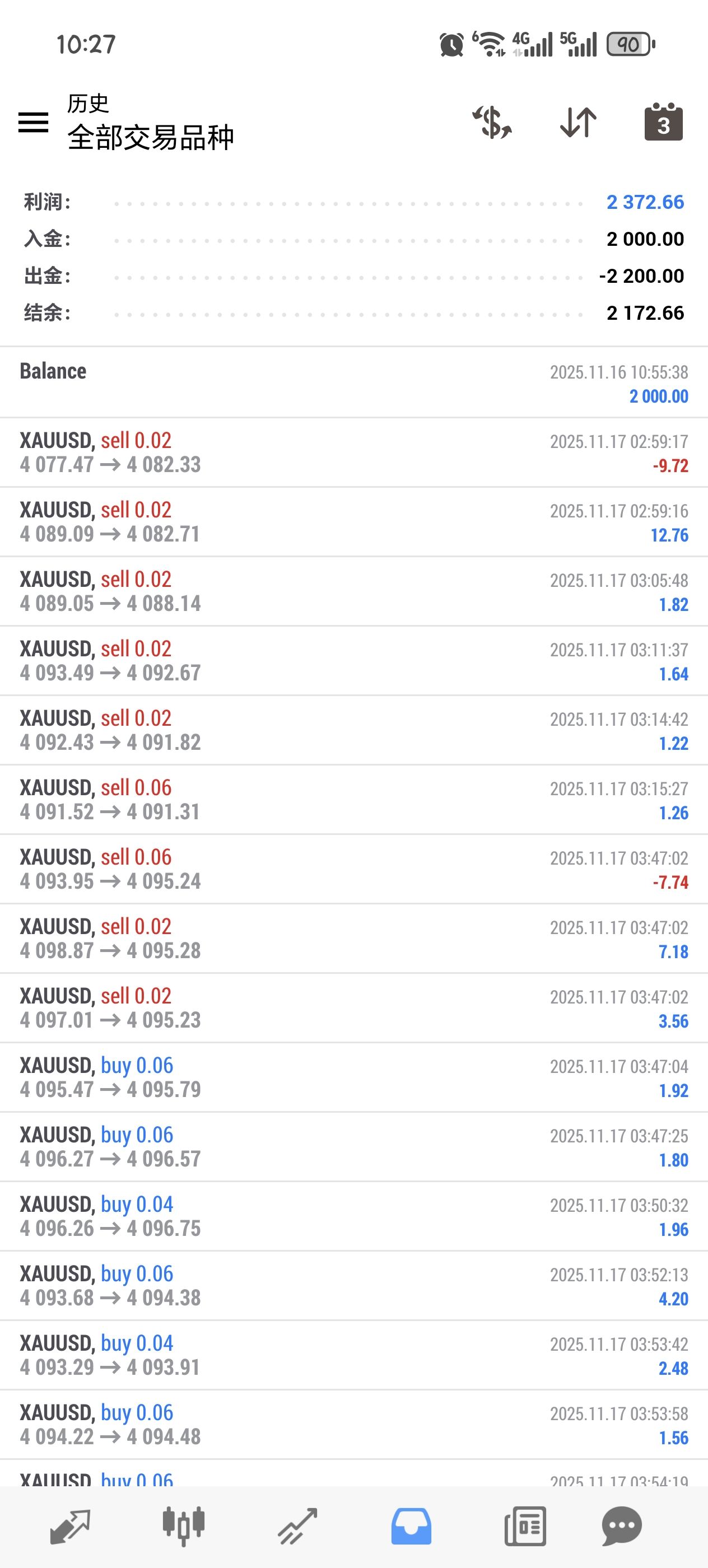Open the buy 0.04 trade earning 2.48
Screen dimensions: 708x1568
353,1354
